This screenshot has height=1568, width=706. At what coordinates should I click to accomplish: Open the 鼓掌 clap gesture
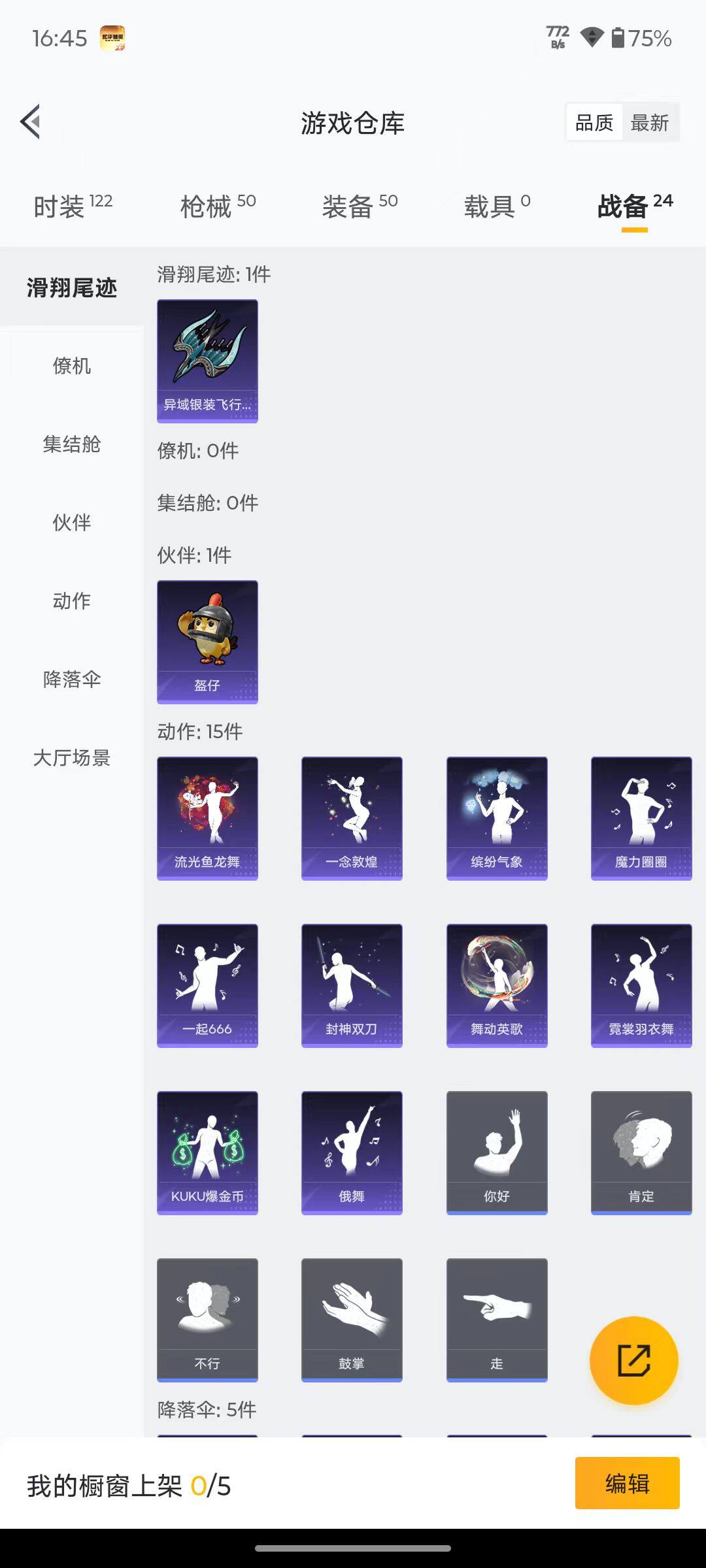pos(352,1320)
